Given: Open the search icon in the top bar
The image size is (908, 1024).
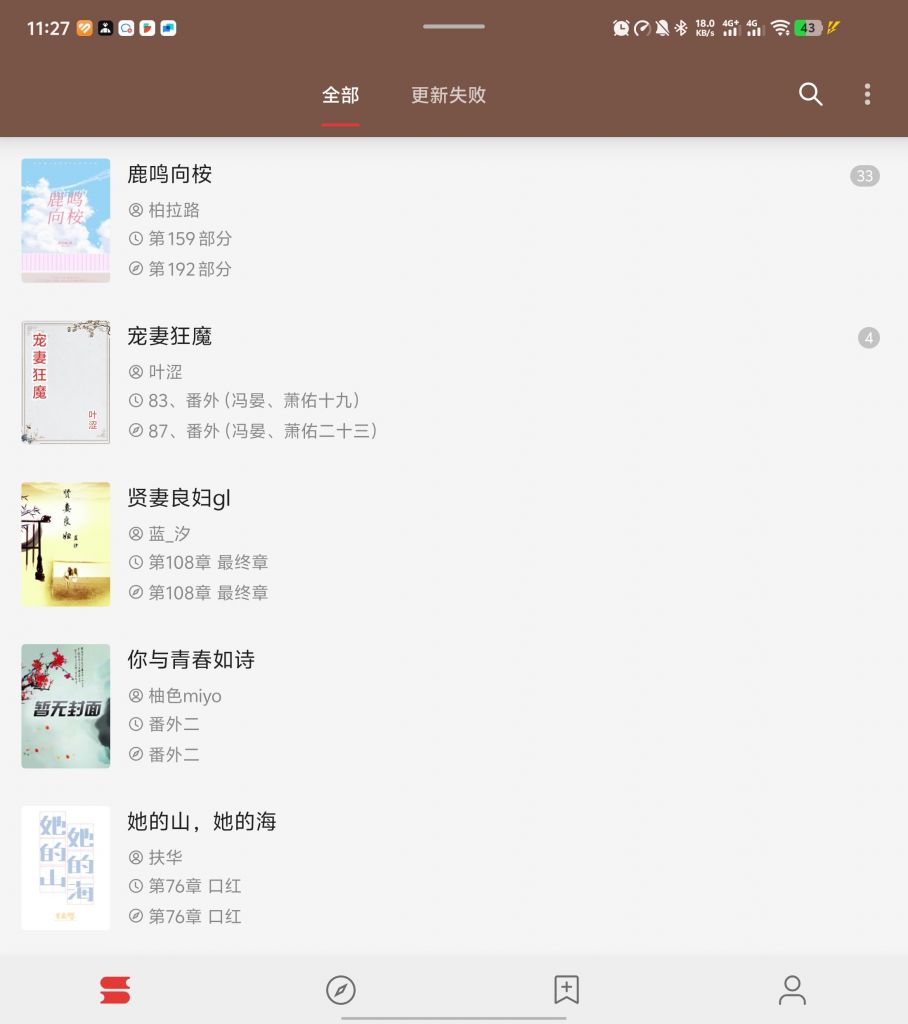Looking at the screenshot, I should pos(810,95).
